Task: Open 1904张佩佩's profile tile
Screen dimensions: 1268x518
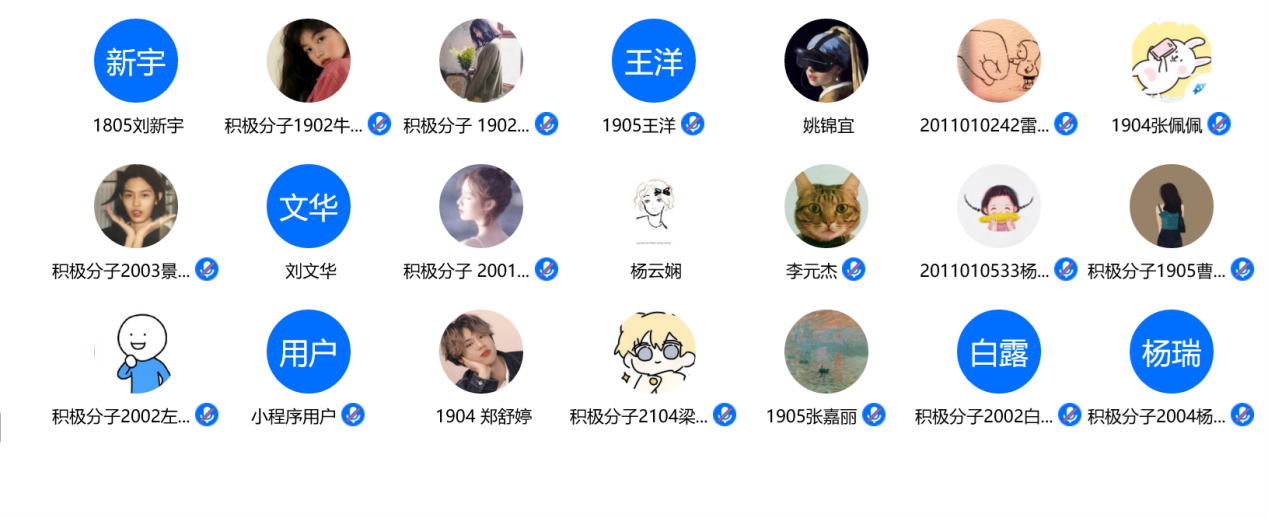Action: (x=1171, y=61)
